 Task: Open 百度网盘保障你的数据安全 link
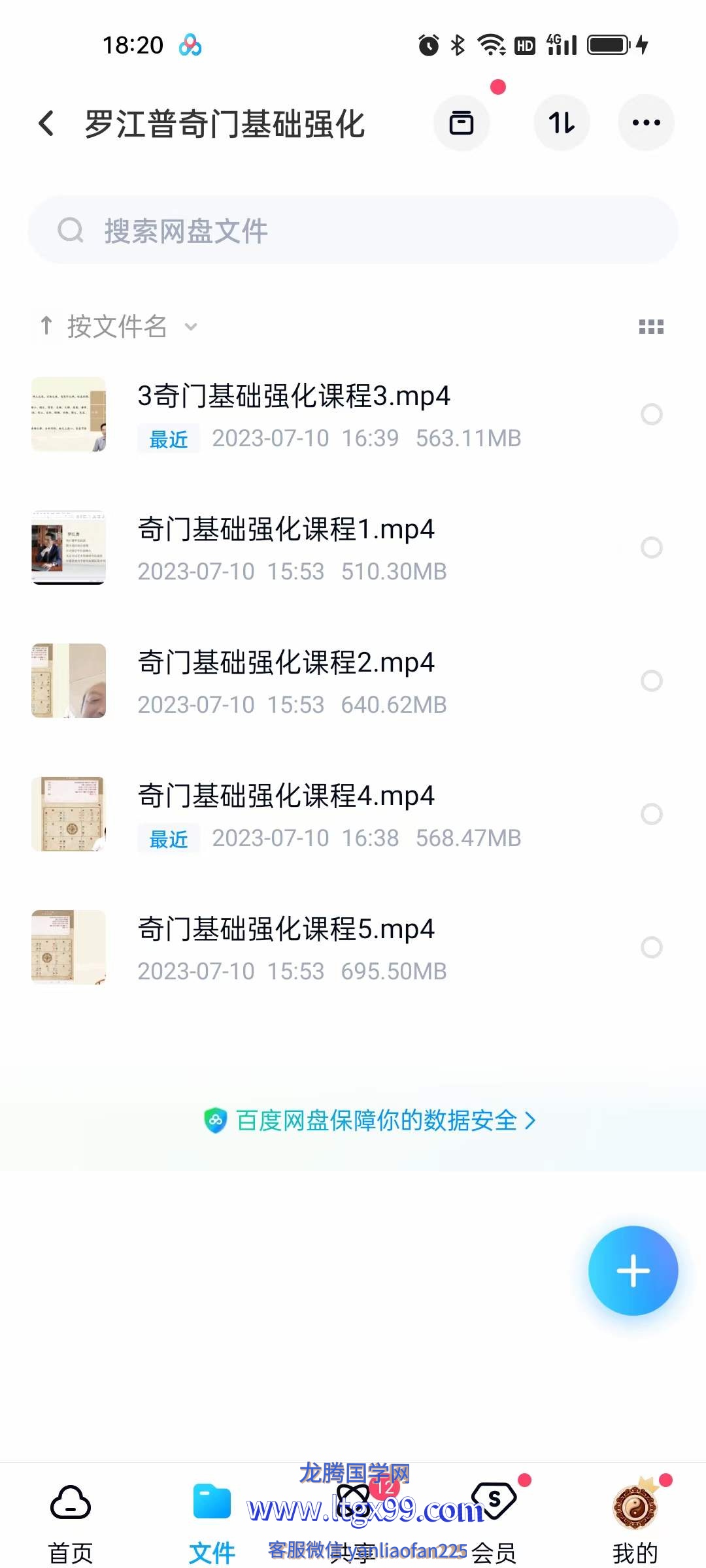click(x=370, y=1120)
